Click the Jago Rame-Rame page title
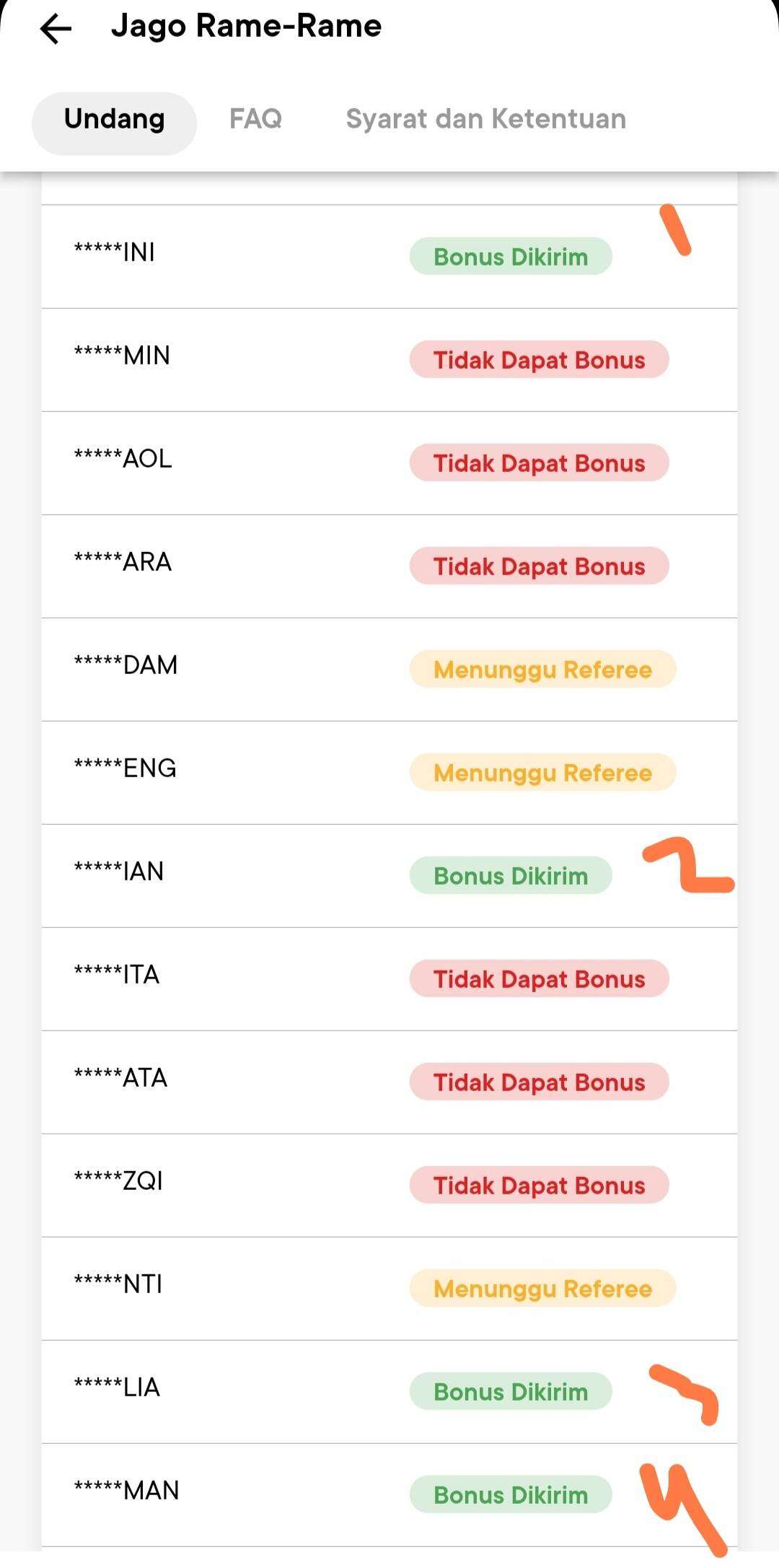The height and width of the screenshot is (1568, 779). 247,25
